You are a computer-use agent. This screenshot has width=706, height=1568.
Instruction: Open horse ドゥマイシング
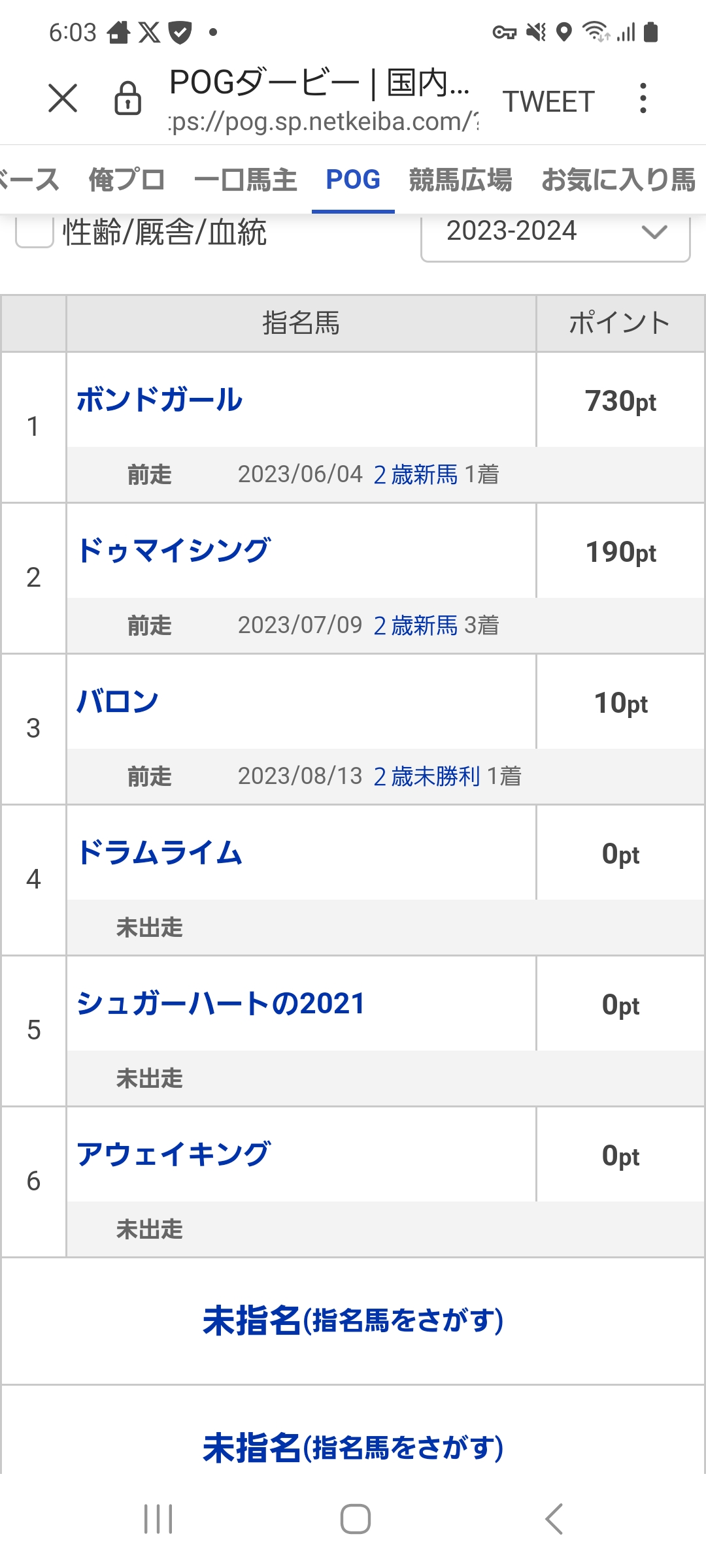pyautogui.click(x=174, y=551)
